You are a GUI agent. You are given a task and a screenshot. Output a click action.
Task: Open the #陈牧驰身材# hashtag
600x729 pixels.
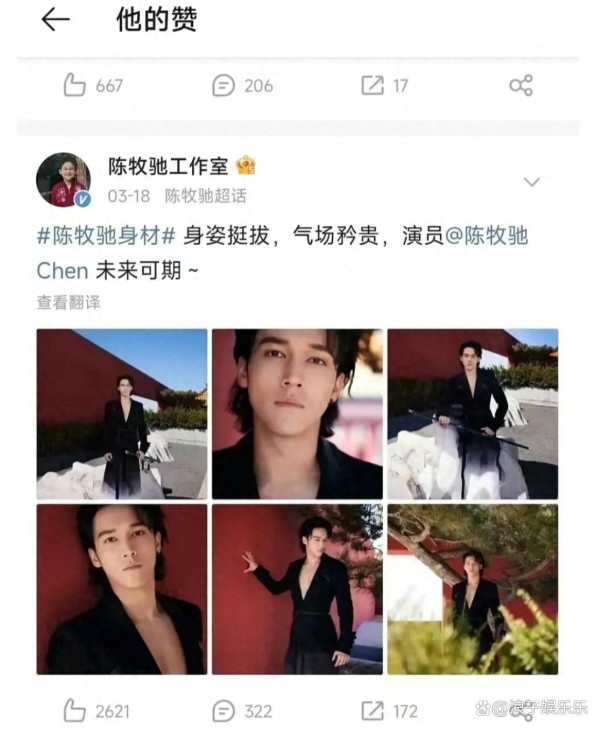[106, 237]
